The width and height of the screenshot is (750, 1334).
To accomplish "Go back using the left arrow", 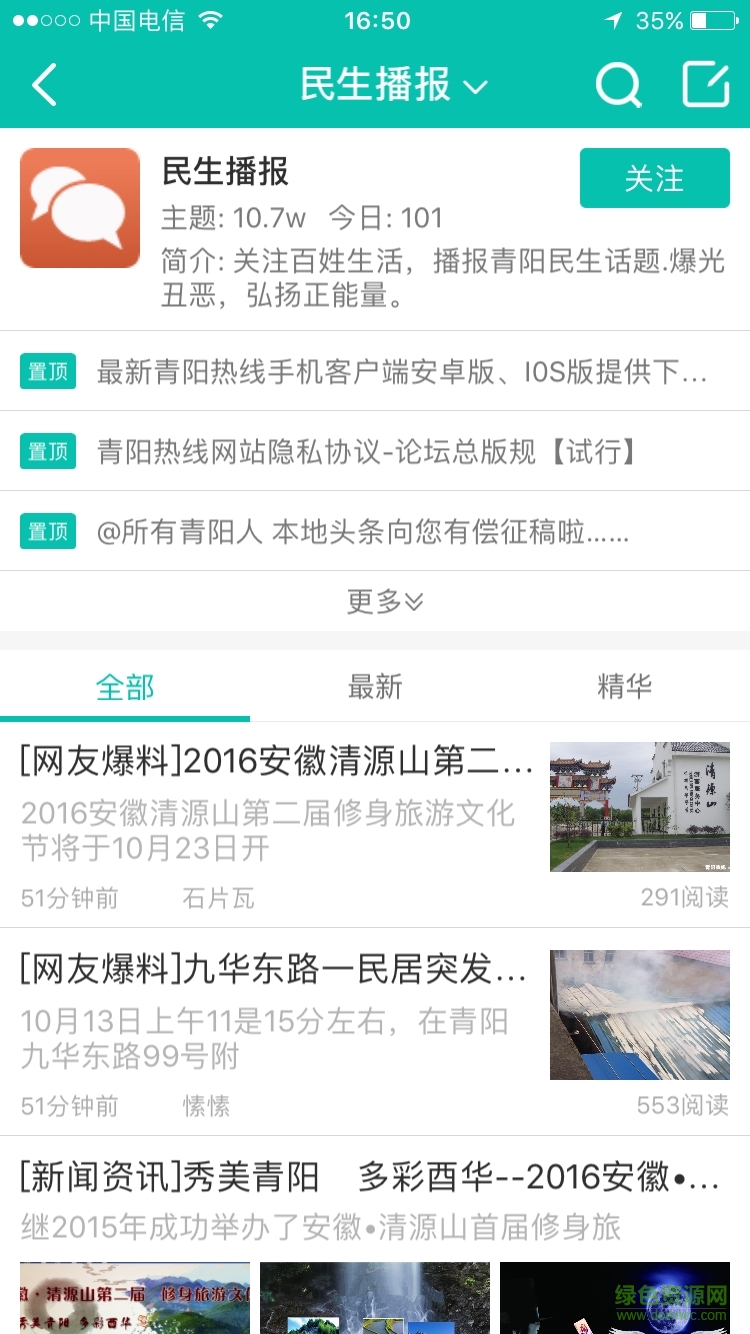I will pos(42,85).
